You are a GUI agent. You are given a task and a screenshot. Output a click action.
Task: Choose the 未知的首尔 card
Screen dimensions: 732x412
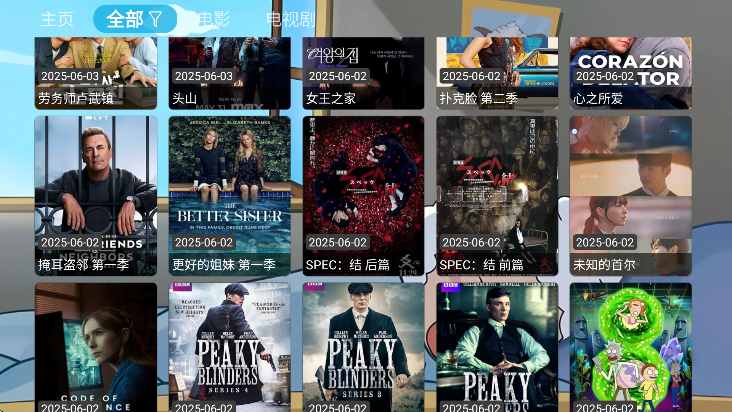631,195
